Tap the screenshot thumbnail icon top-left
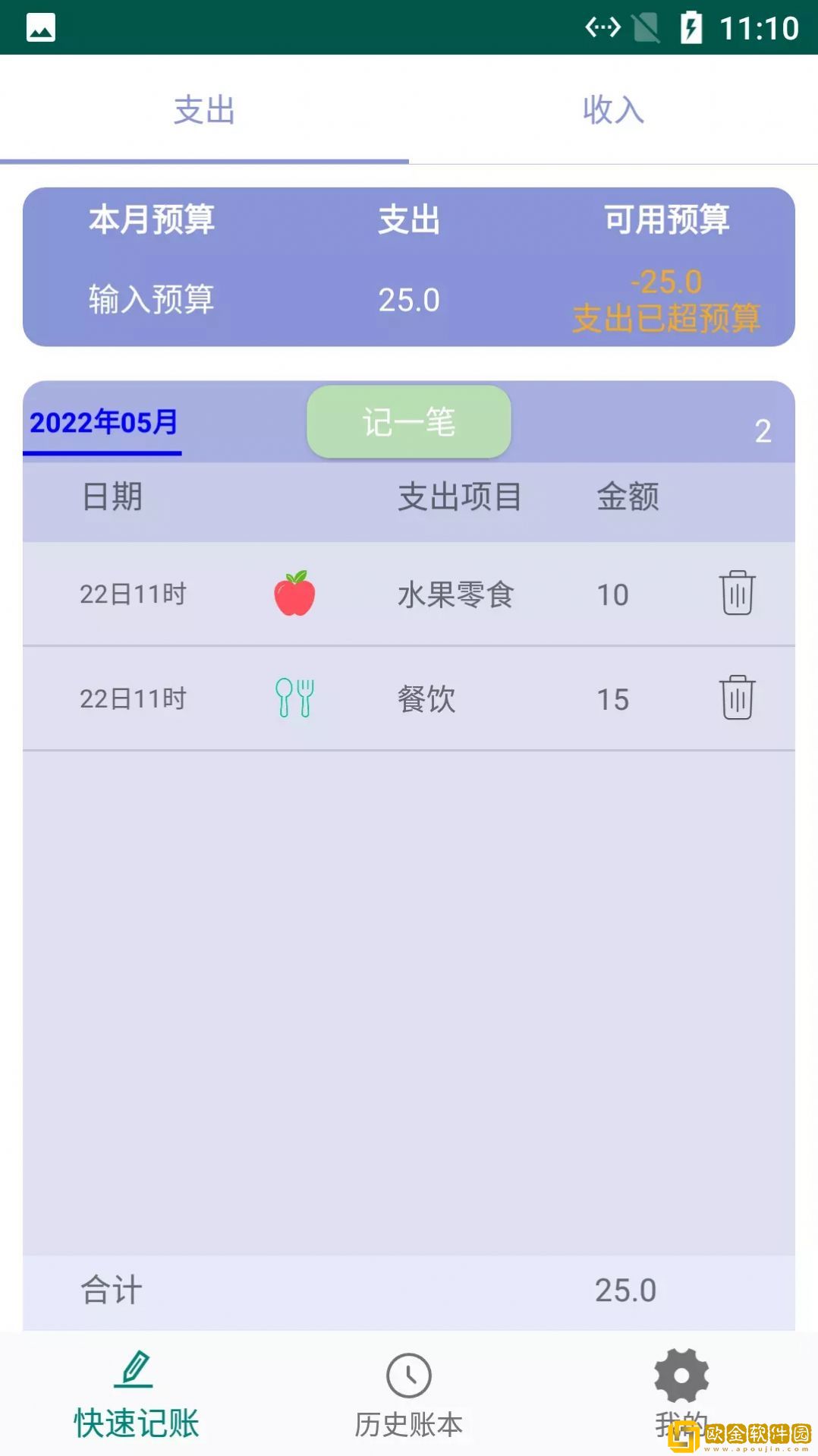The height and width of the screenshot is (1456, 818). (x=42, y=27)
